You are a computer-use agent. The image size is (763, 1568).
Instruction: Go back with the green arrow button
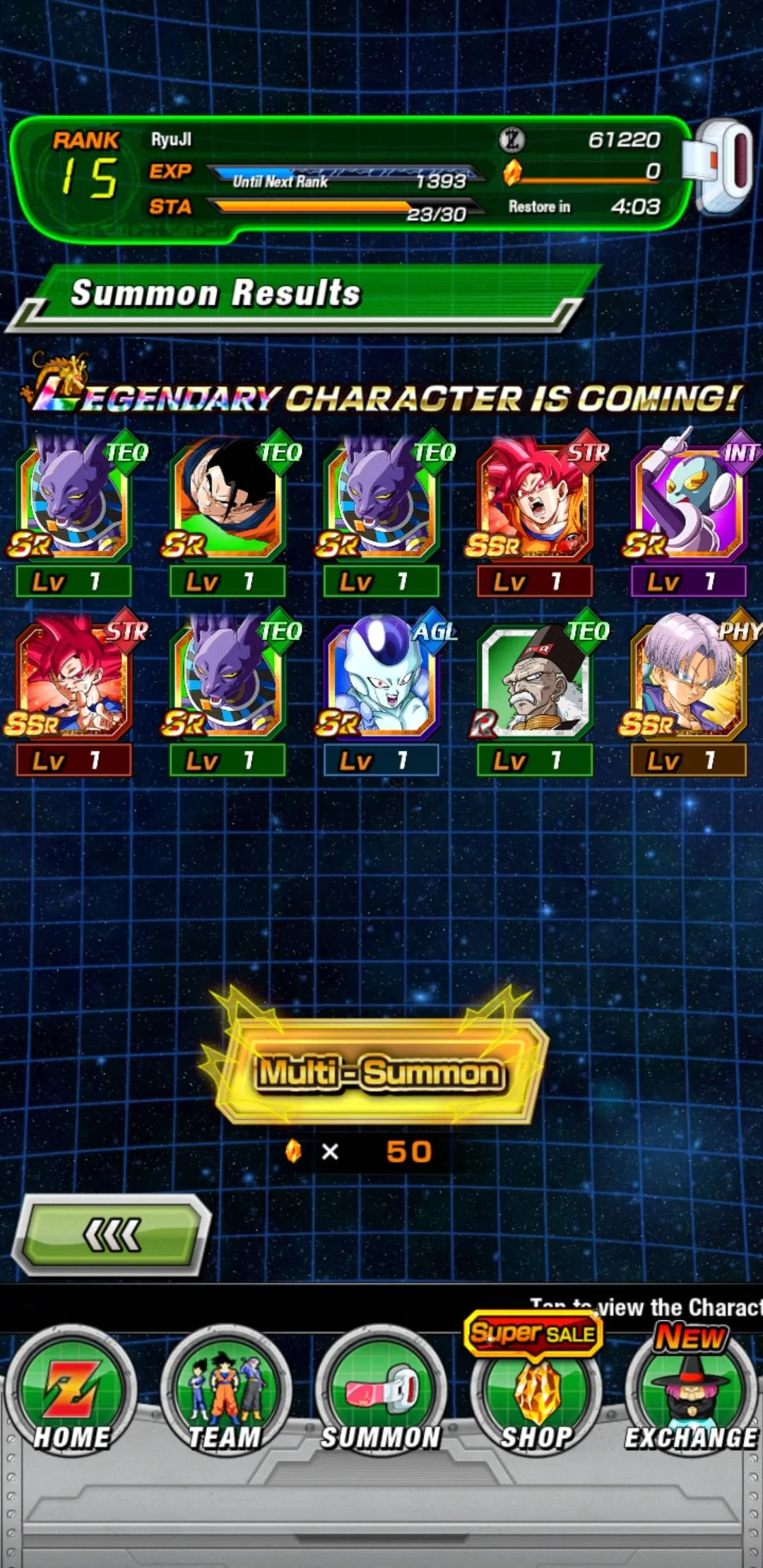pyautogui.click(x=113, y=1235)
